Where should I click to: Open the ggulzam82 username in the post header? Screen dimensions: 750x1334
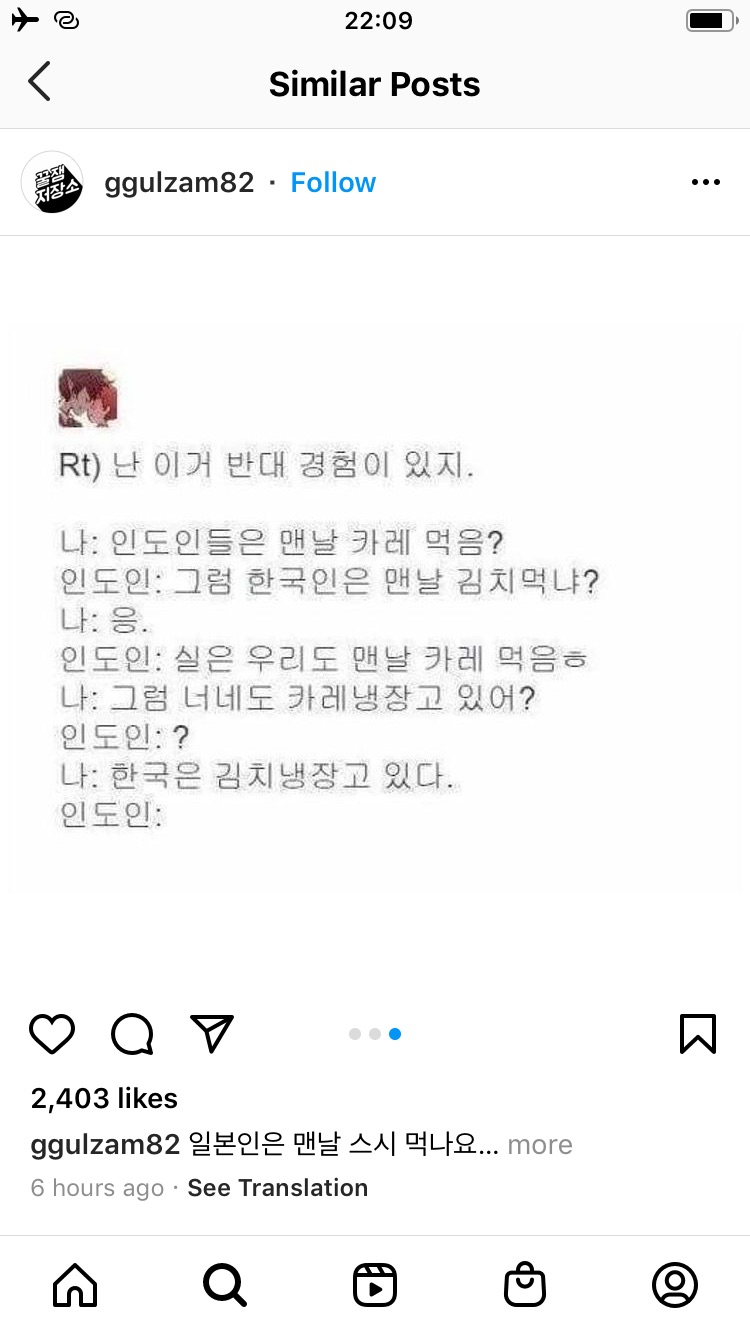179,183
